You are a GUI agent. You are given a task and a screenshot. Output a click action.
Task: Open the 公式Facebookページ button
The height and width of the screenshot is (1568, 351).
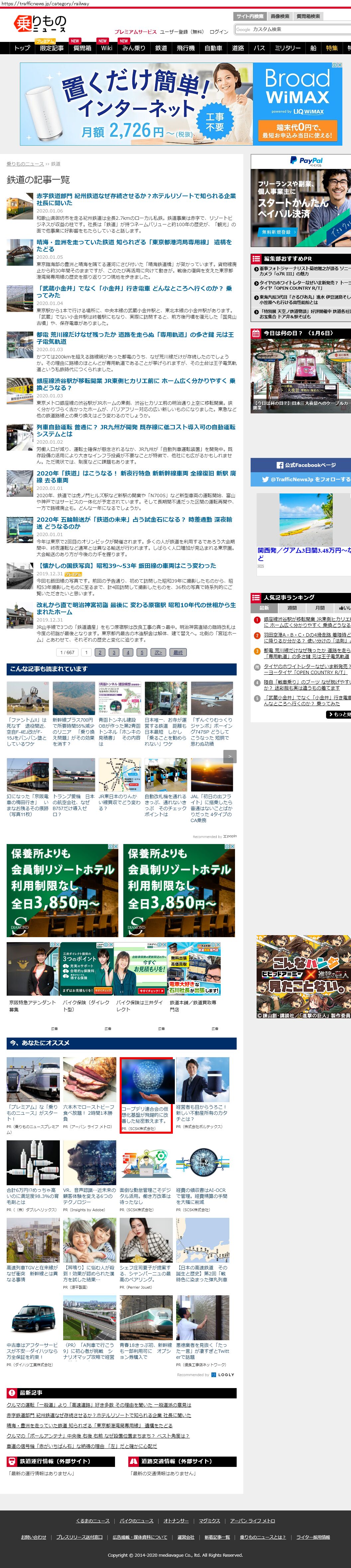(x=300, y=465)
